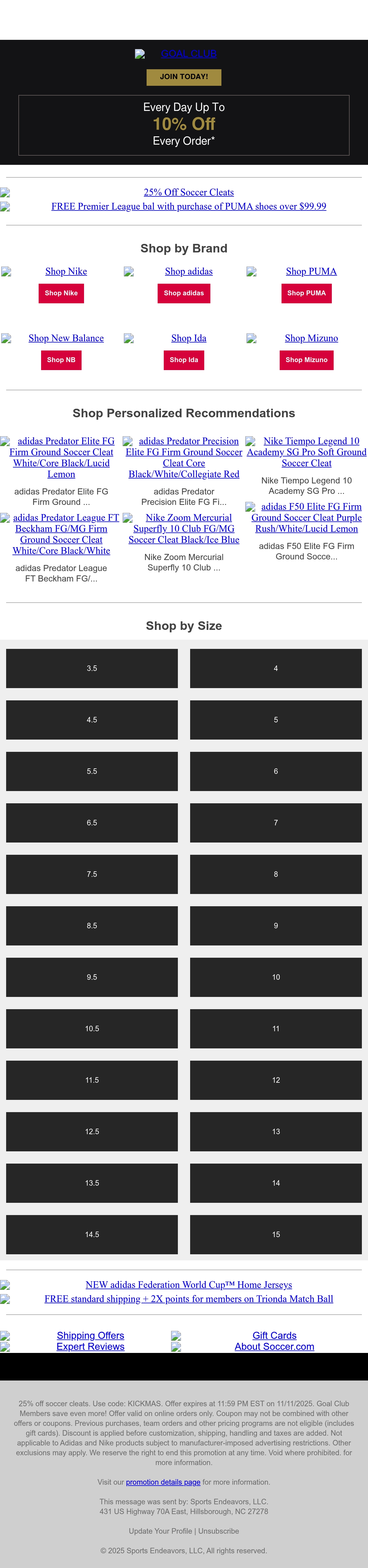Tap the red Shop PUMA button

pyautogui.click(x=306, y=294)
